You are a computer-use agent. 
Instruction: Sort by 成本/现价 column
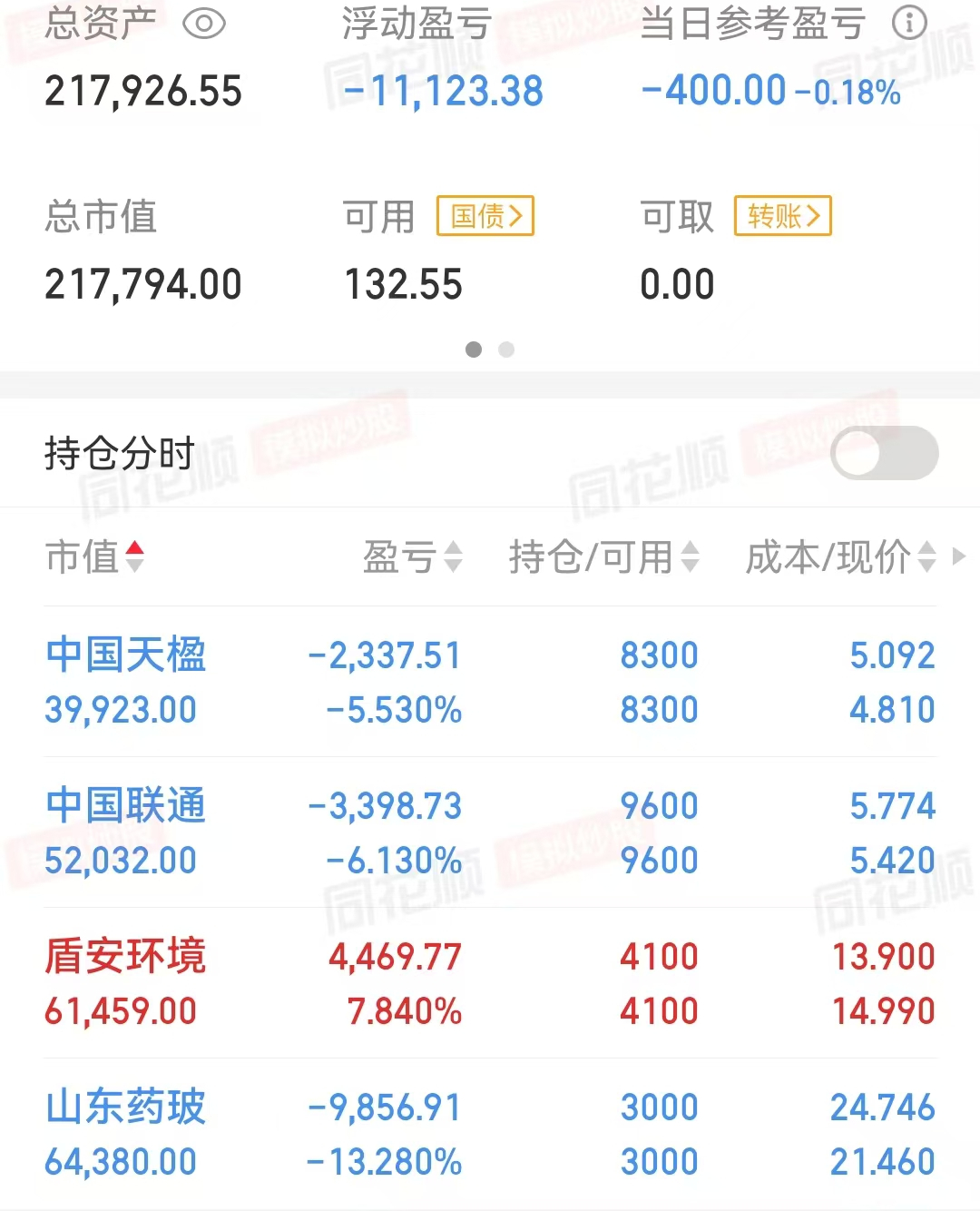(840, 556)
